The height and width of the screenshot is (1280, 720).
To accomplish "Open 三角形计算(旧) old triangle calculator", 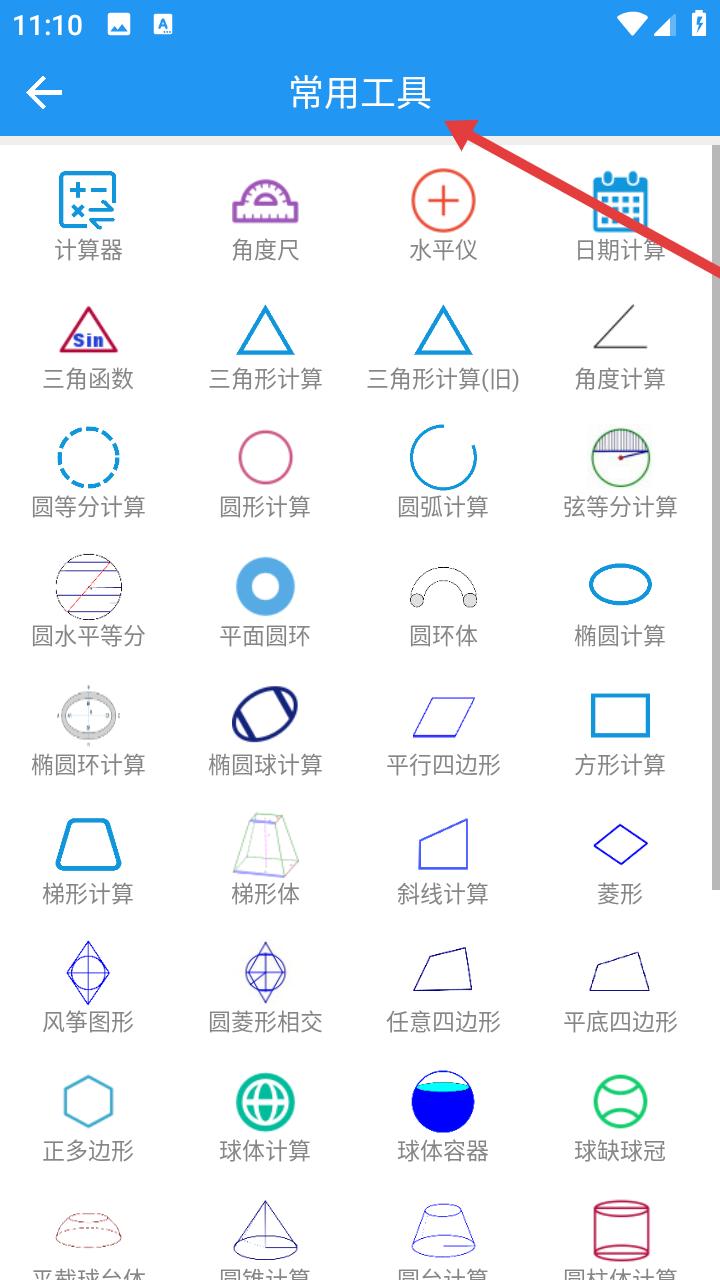I will click(x=443, y=345).
